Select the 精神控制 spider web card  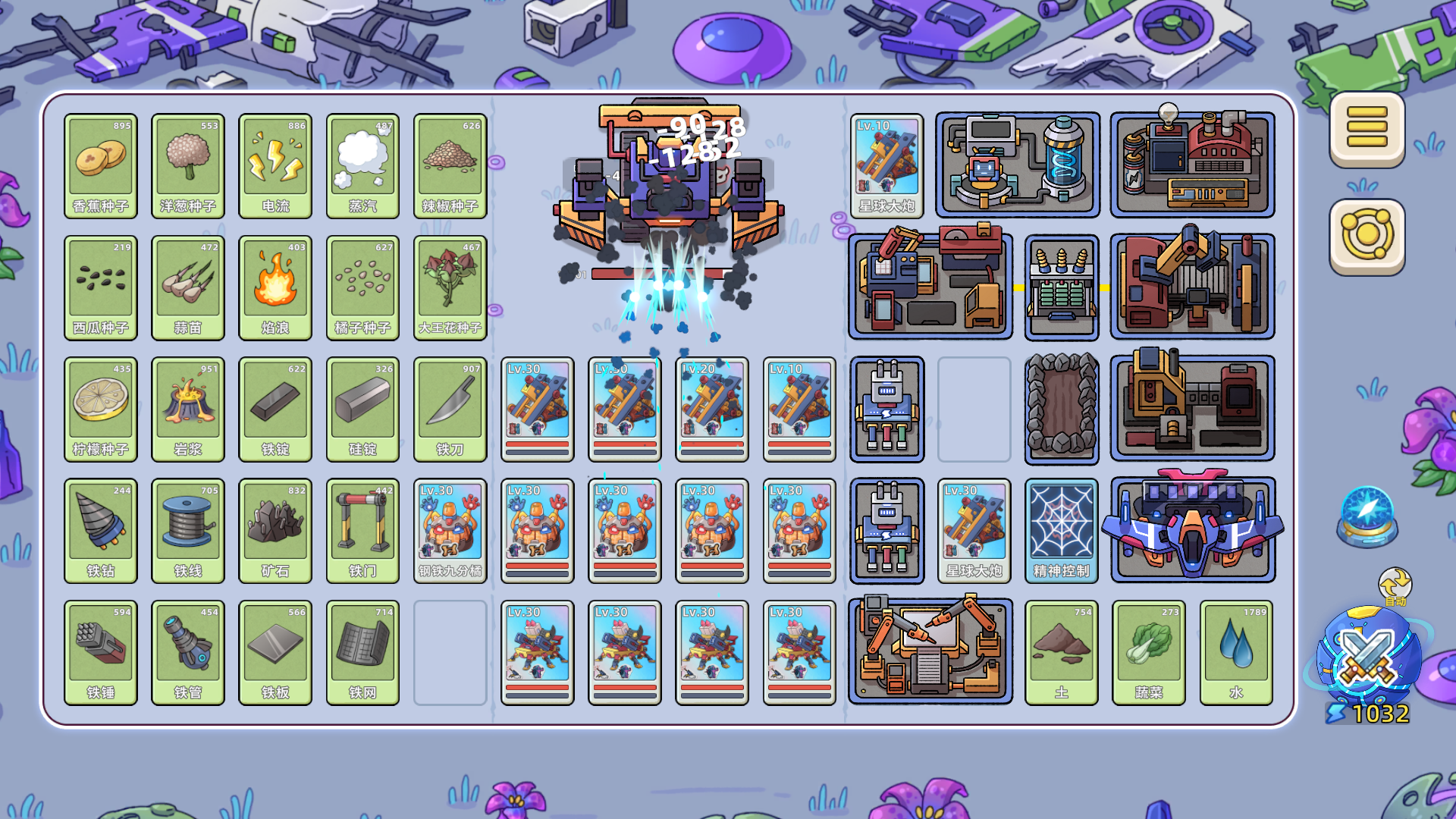point(1061,530)
